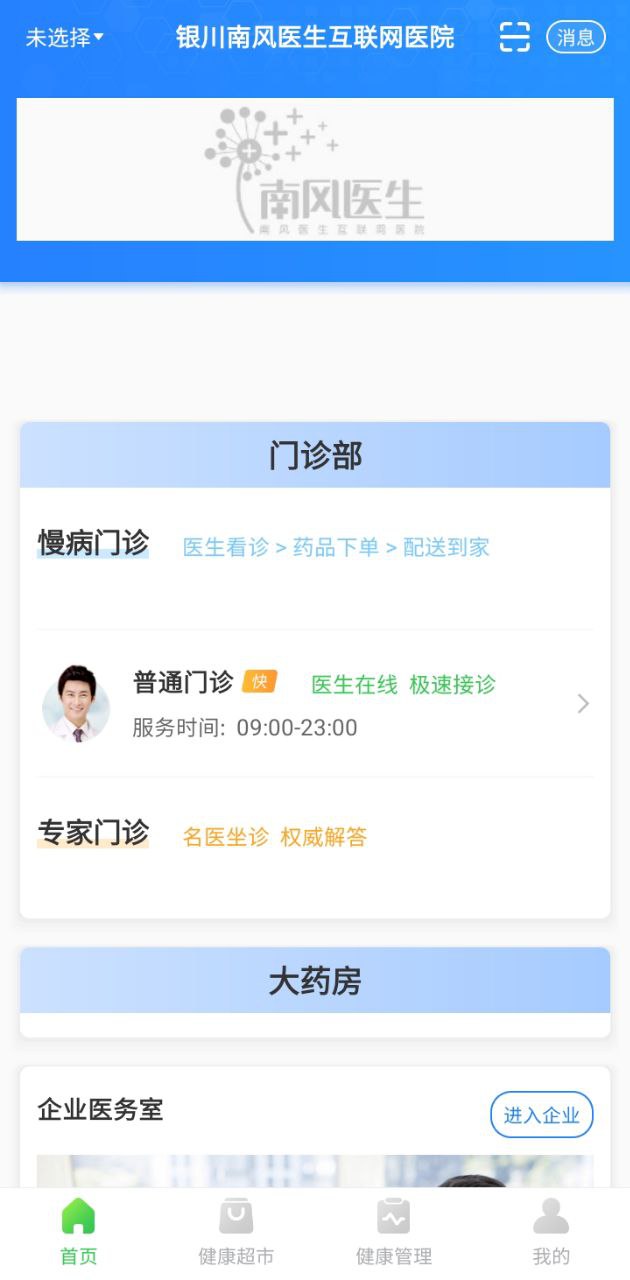Tap the scan QR code icon

pos(514,37)
